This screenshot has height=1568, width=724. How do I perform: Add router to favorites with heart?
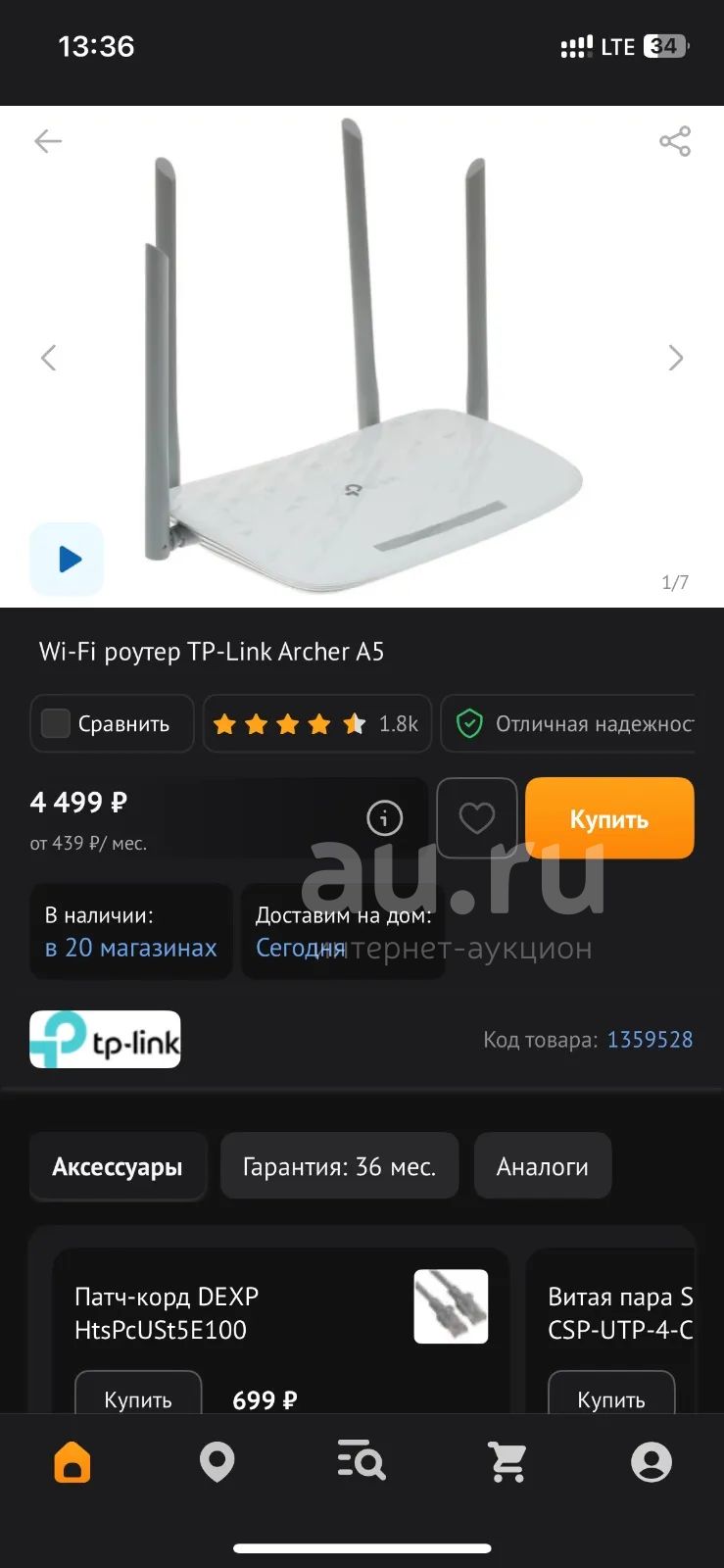click(477, 817)
